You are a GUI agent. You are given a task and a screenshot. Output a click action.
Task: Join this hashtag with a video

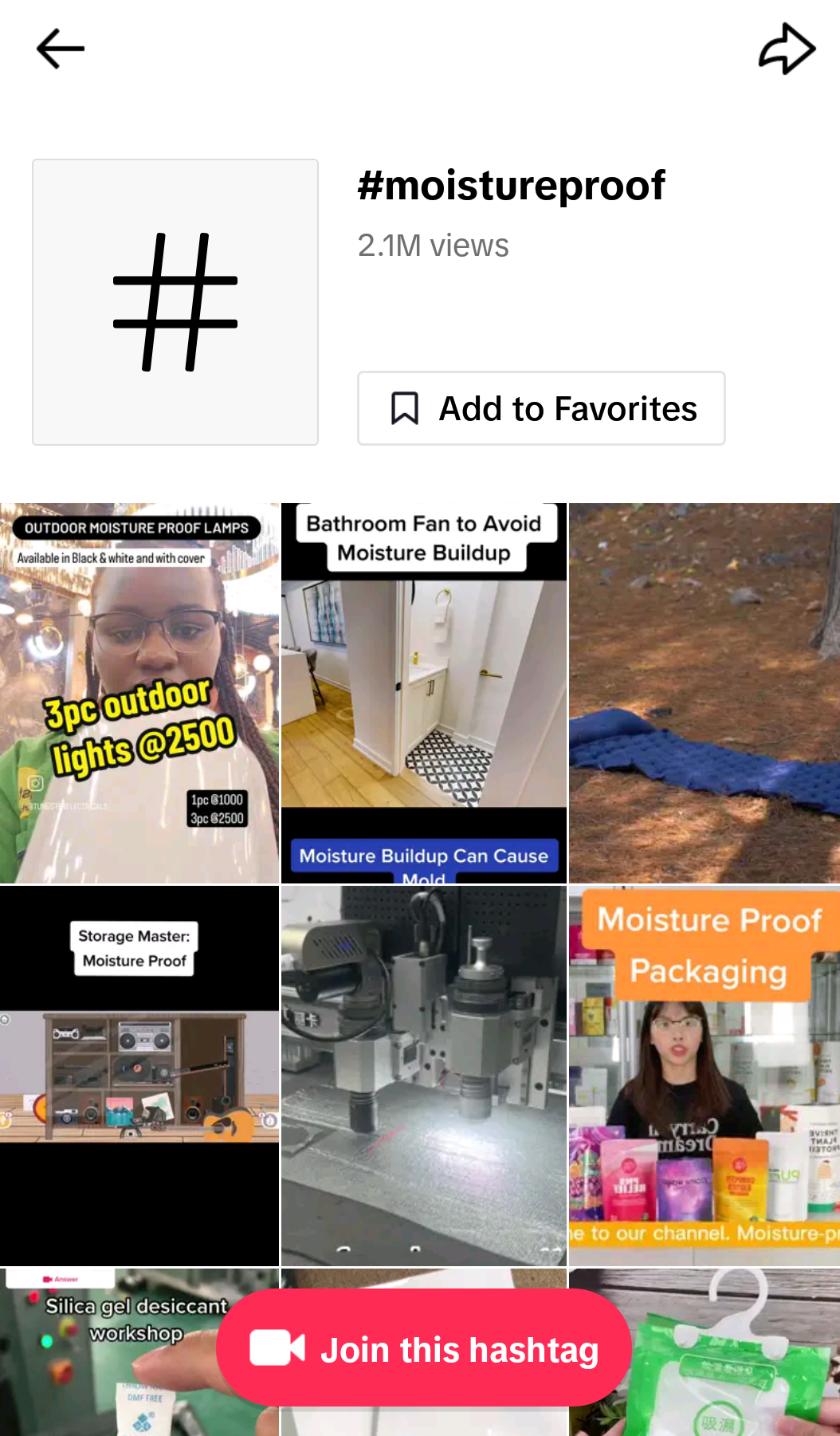(x=424, y=1349)
